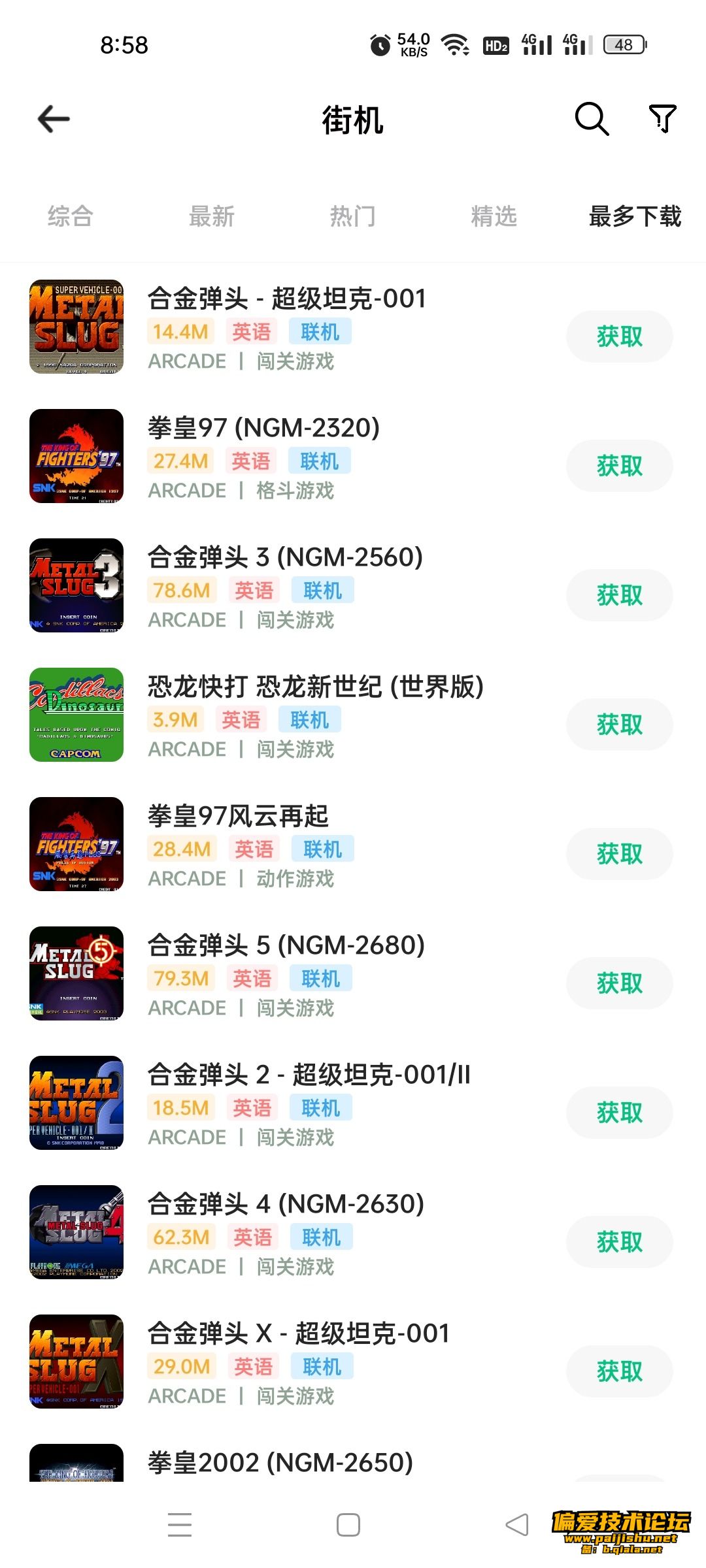The height and width of the screenshot is (1568, 706).
Task: Open the system recent apps menu
Action: (180, 1525)
